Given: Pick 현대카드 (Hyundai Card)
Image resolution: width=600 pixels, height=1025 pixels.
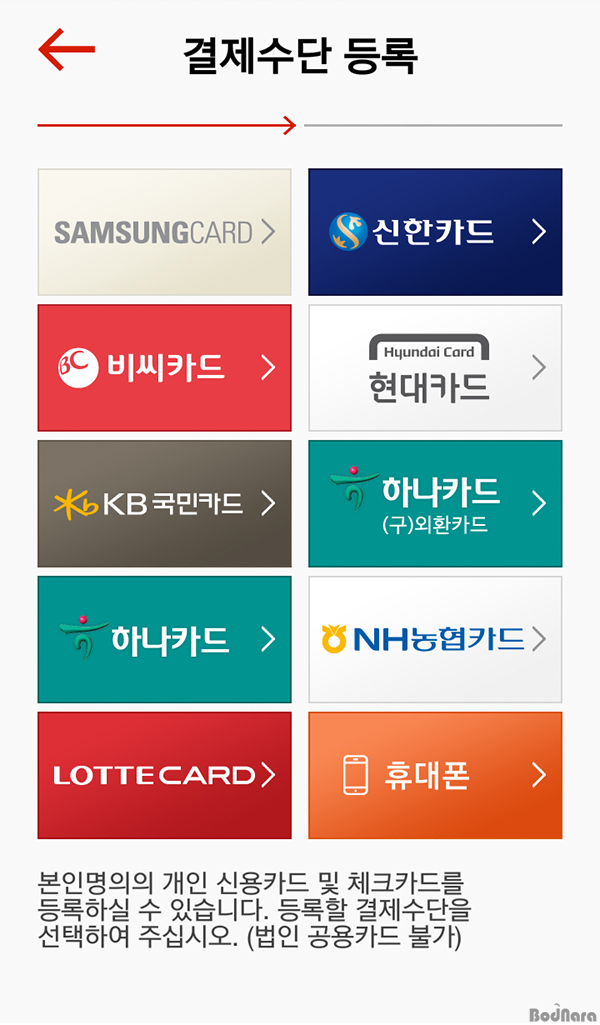Looking at the screenshot, I should point(435,368).
